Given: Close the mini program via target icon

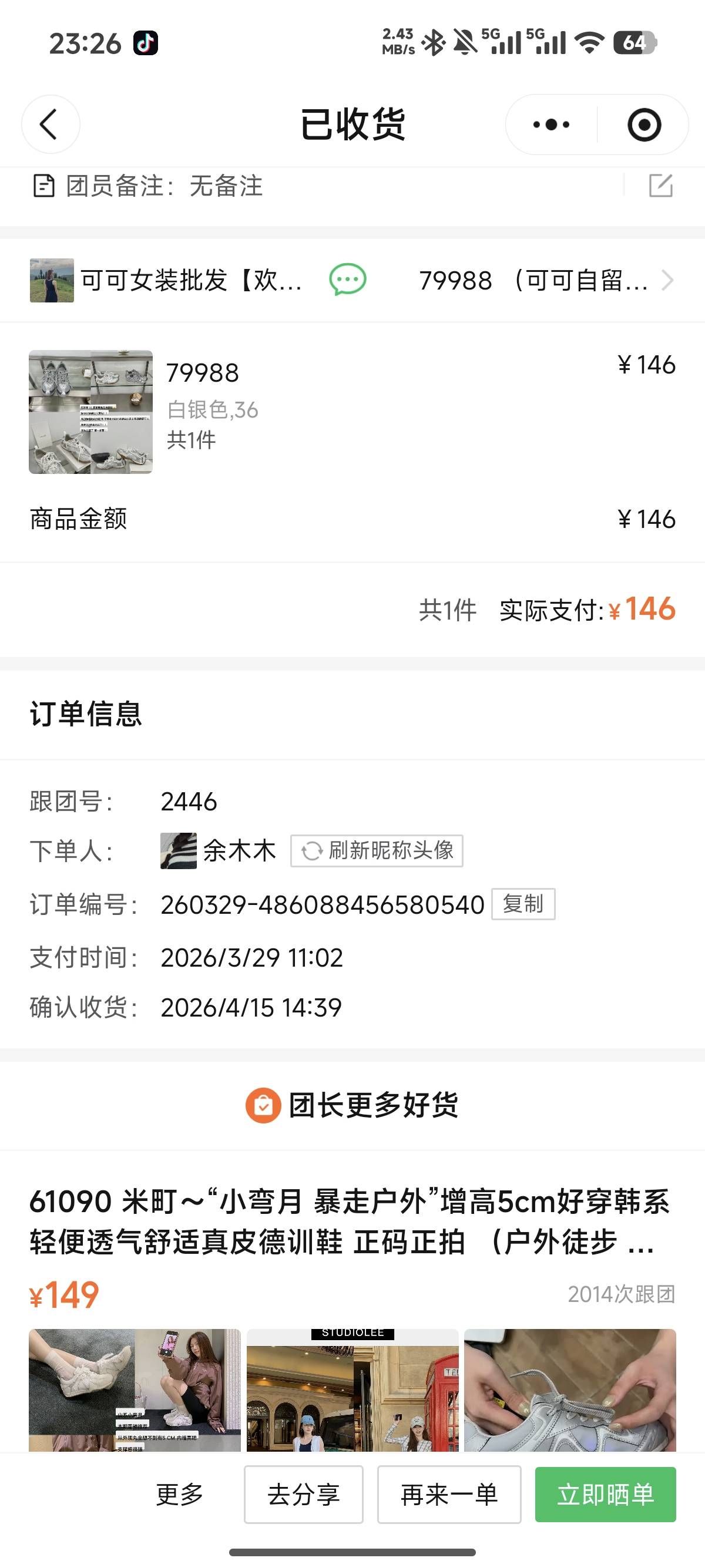Looking at the screenshot, I should (643, 125).
